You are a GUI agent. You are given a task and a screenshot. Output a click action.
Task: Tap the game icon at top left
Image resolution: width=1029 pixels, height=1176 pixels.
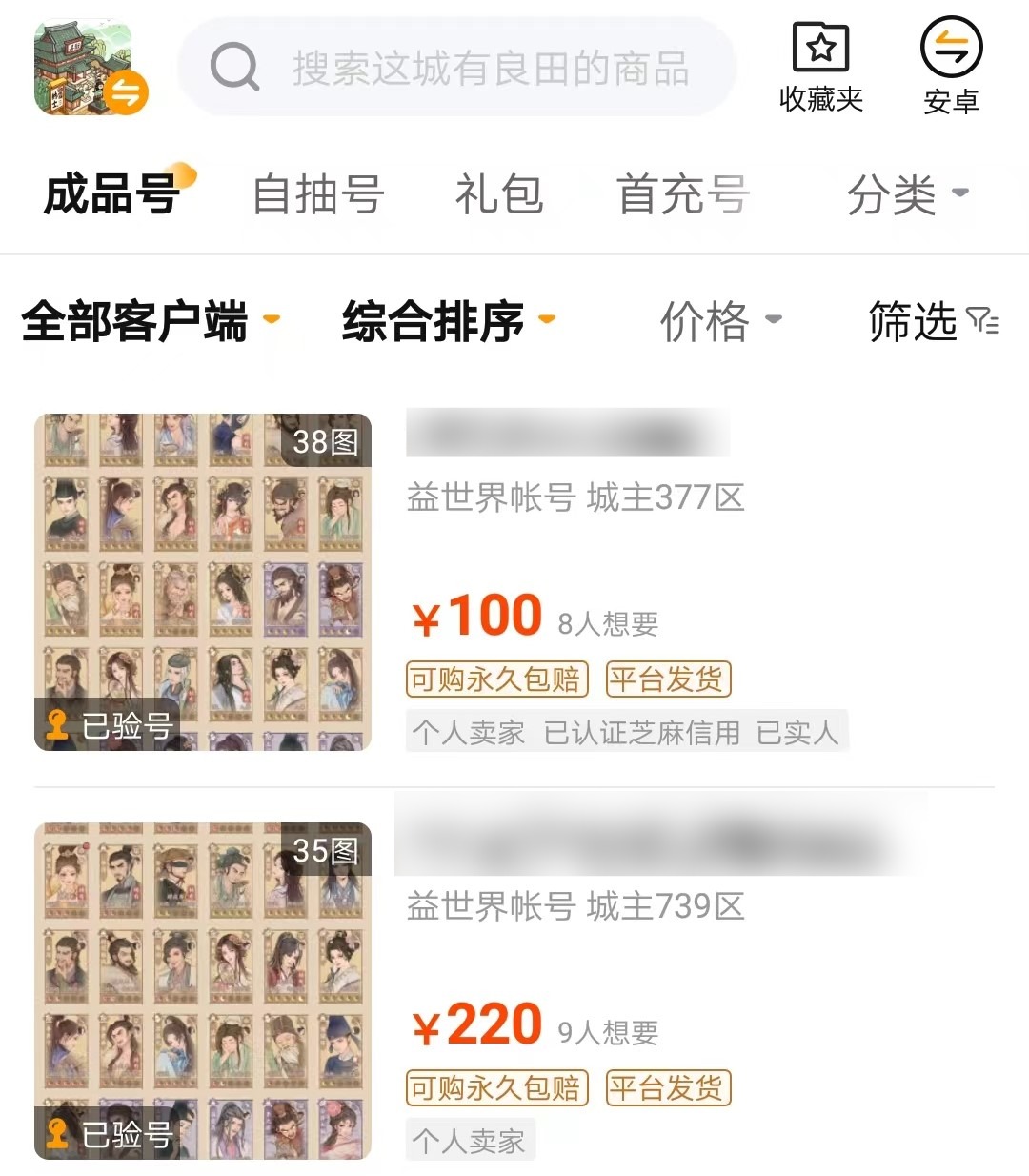point(91,69)
